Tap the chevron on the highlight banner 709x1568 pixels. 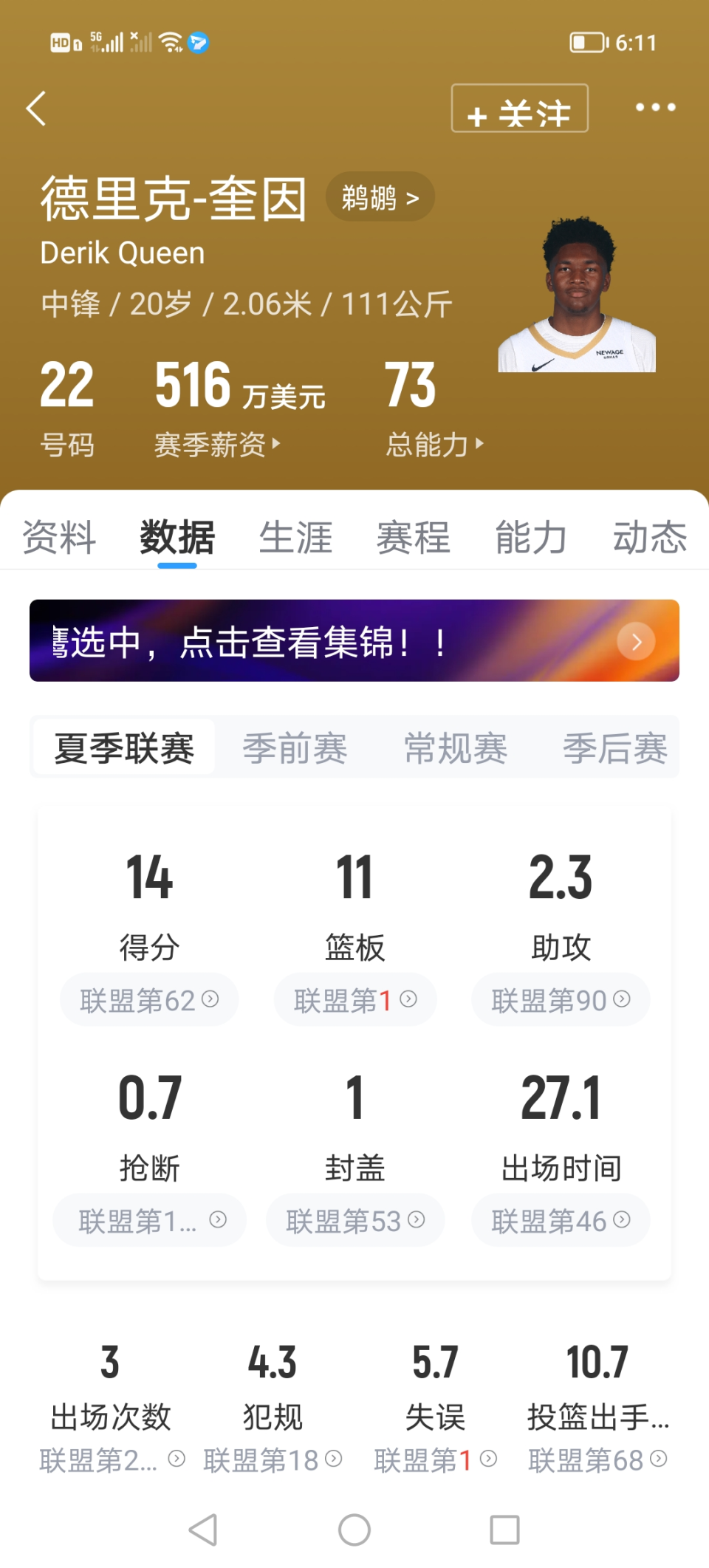635,642
